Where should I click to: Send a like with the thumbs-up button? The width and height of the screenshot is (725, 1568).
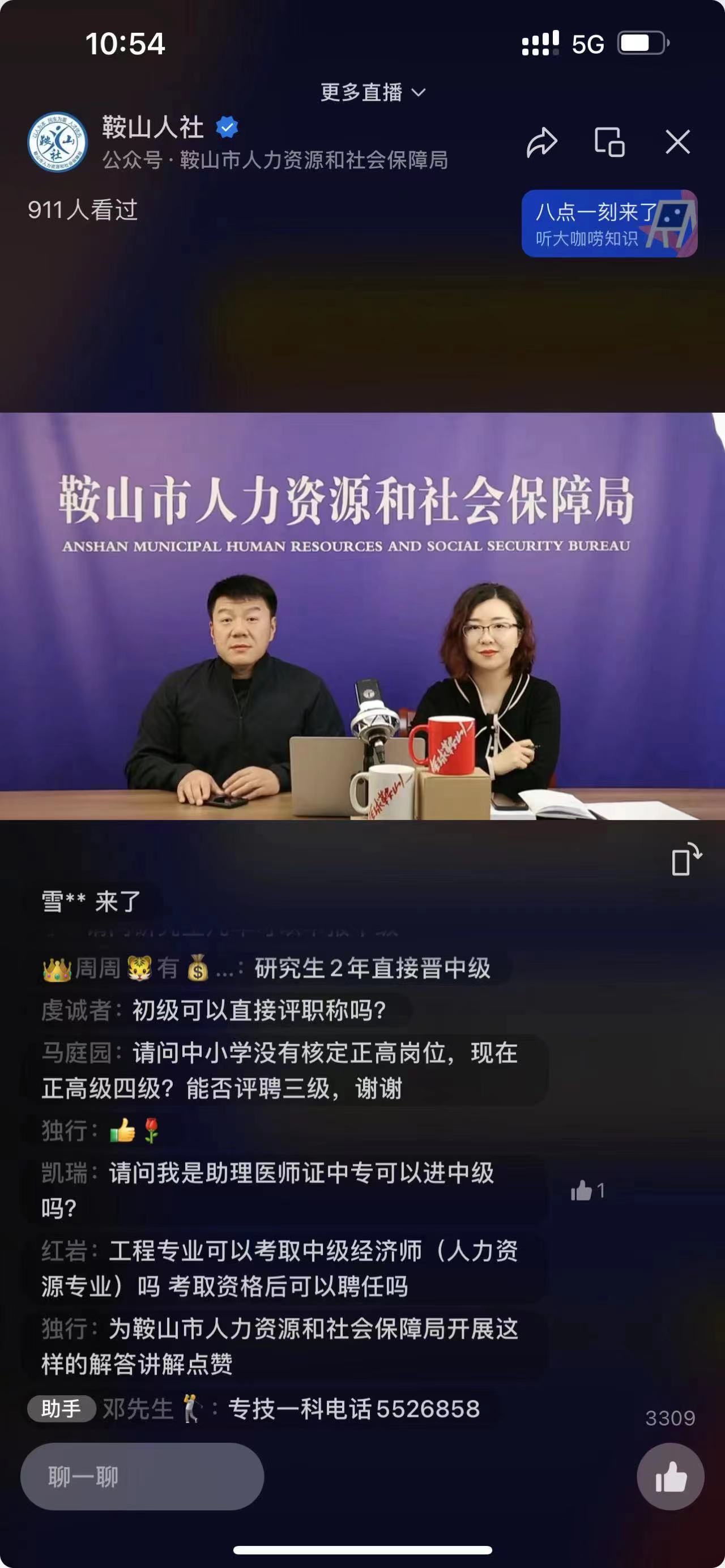(670, 1477)
